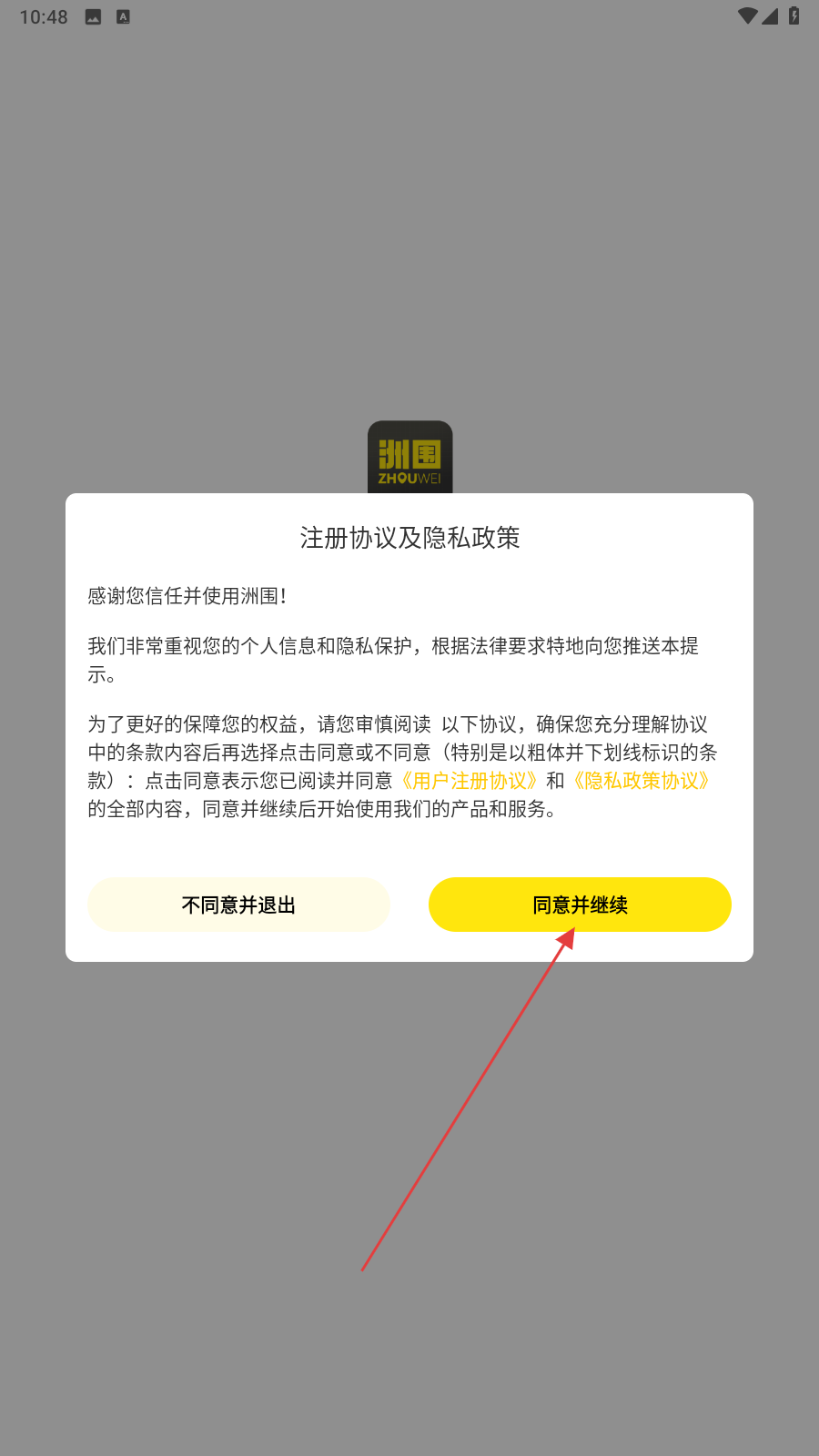Open the 《用户注册协议》 link

469,781
